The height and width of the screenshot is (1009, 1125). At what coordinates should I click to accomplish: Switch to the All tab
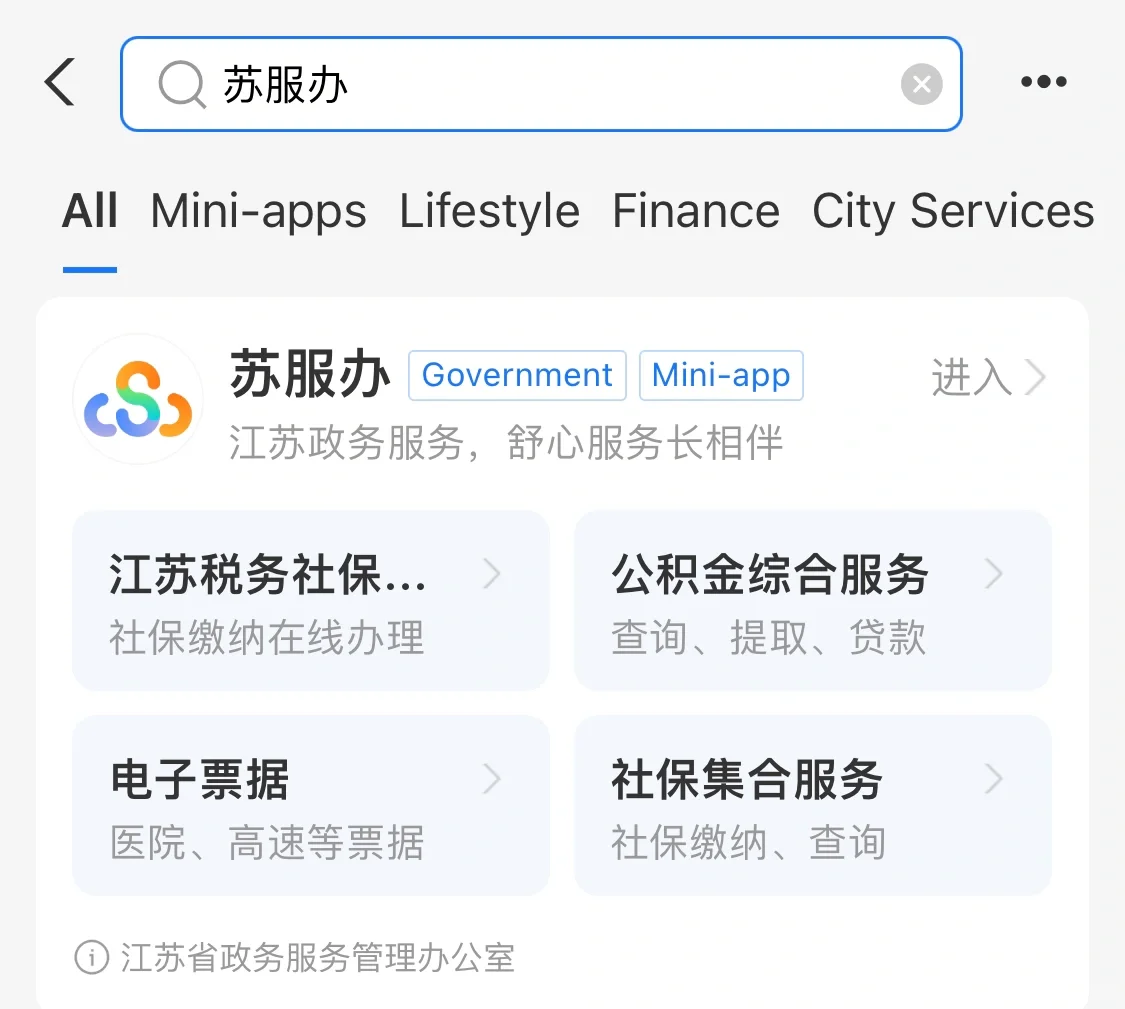[90, 212]
